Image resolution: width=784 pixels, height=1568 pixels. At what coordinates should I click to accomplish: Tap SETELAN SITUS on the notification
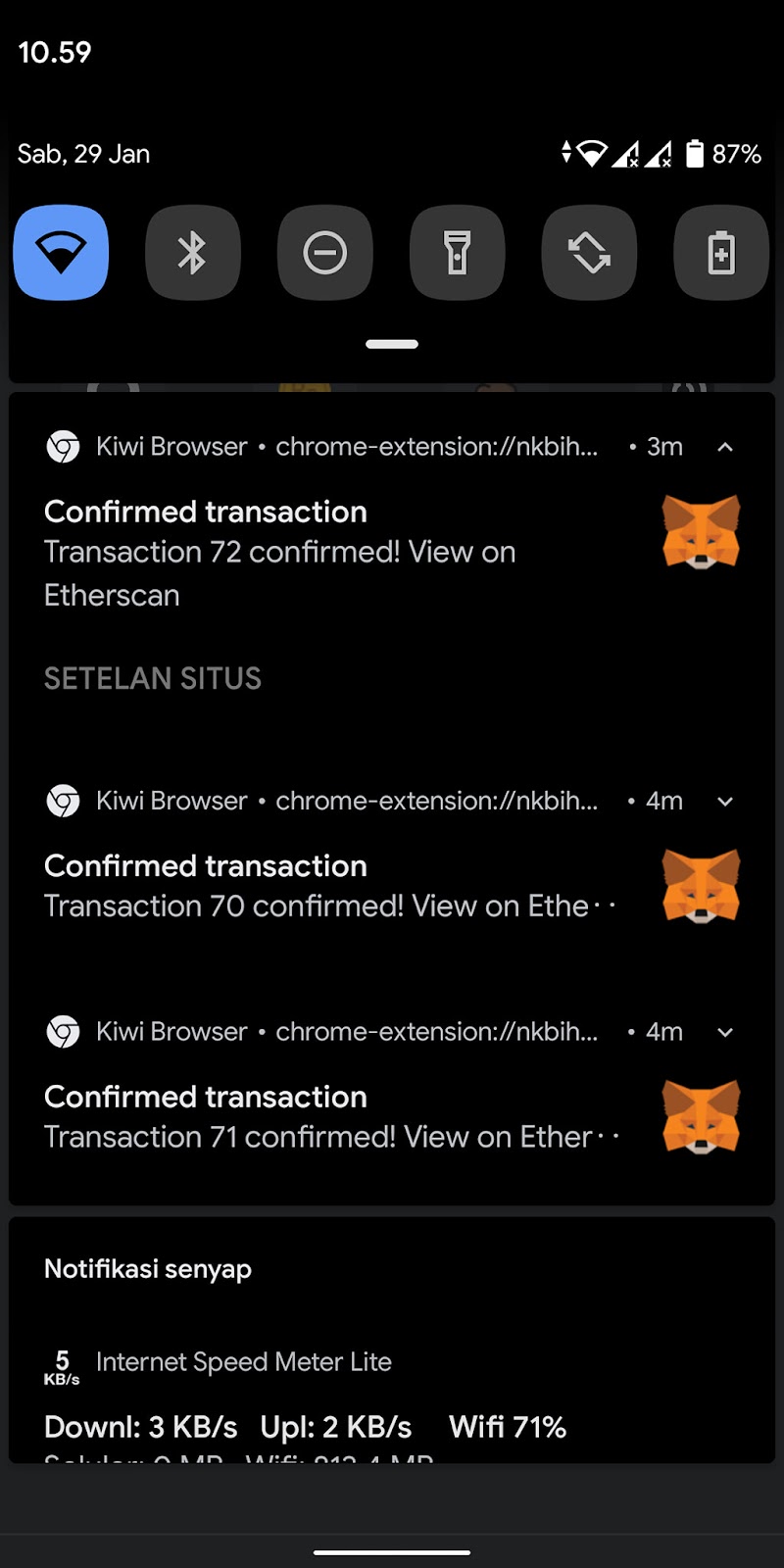[153, 678]
